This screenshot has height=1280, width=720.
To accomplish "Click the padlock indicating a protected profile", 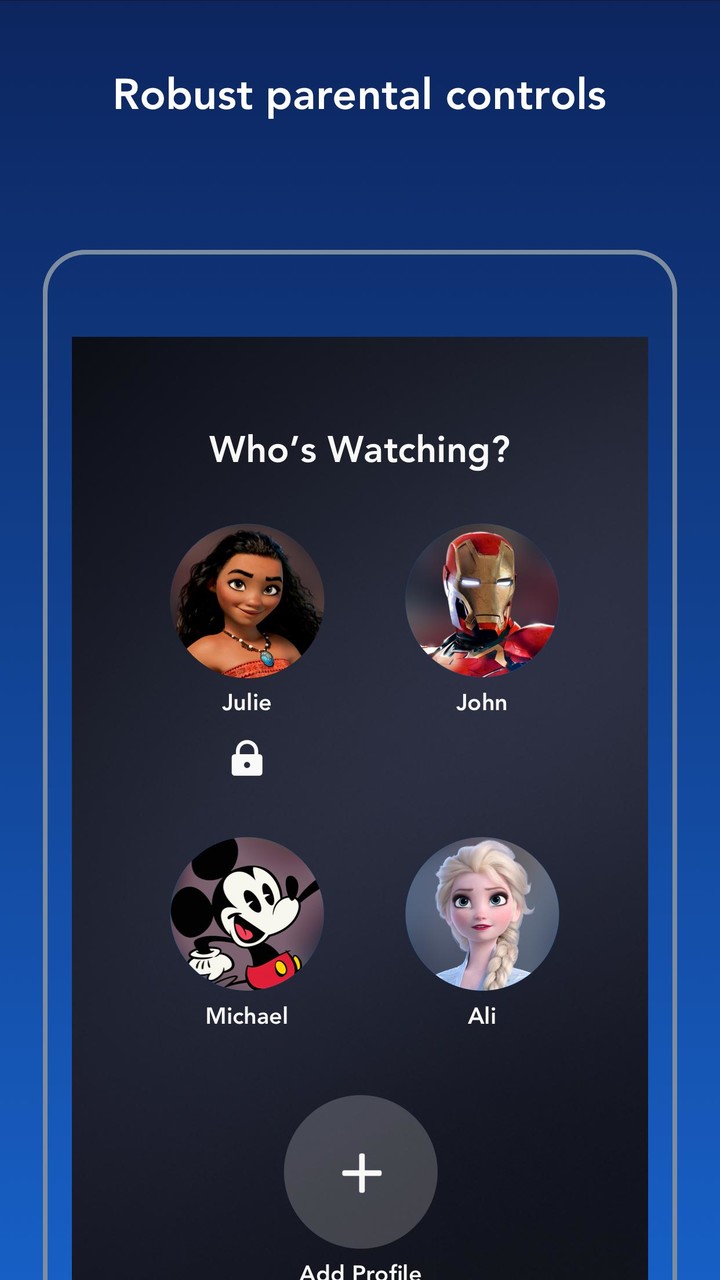I will tap(247, 758).
